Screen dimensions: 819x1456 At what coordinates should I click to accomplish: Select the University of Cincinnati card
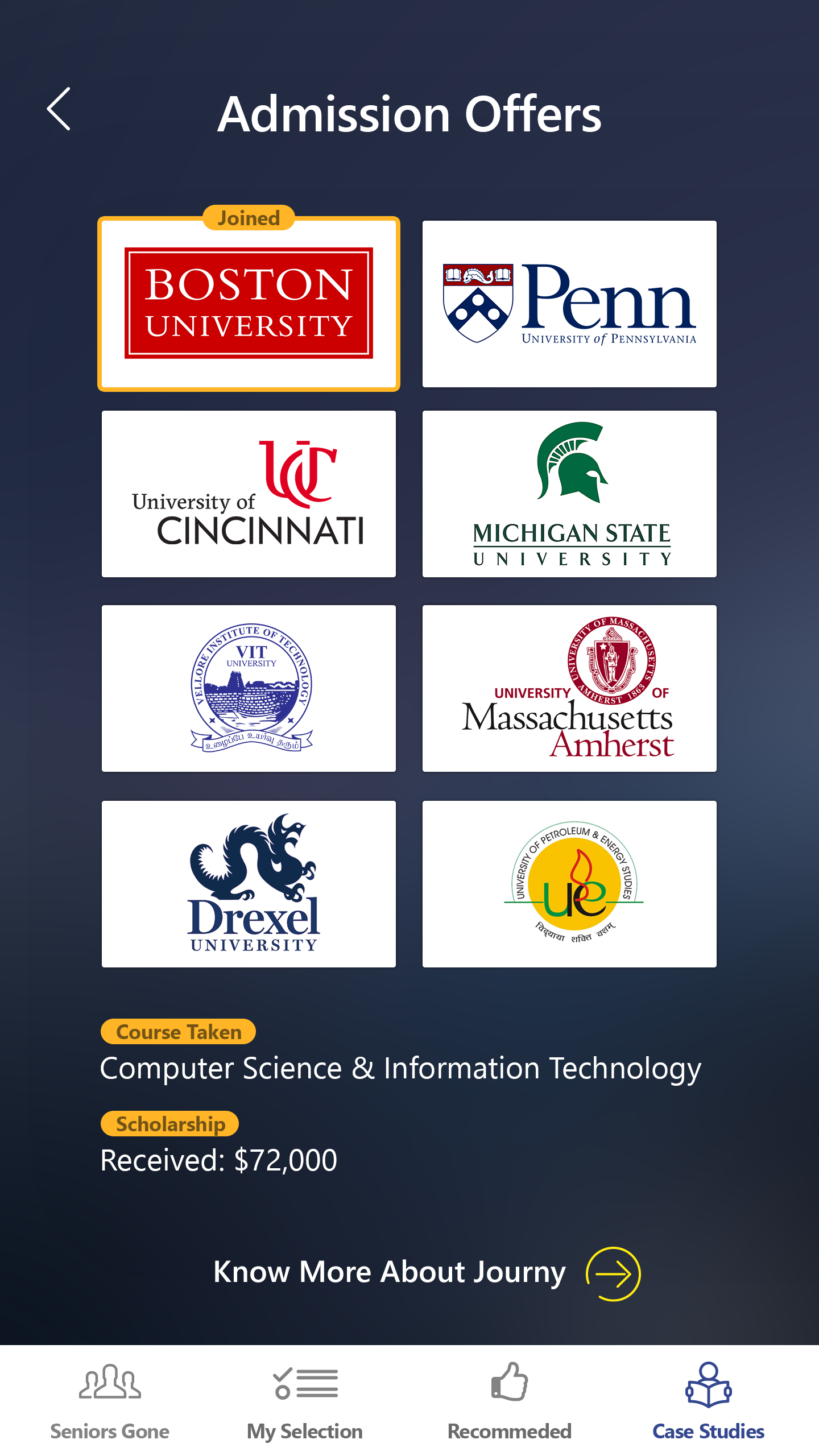(249, 494)
